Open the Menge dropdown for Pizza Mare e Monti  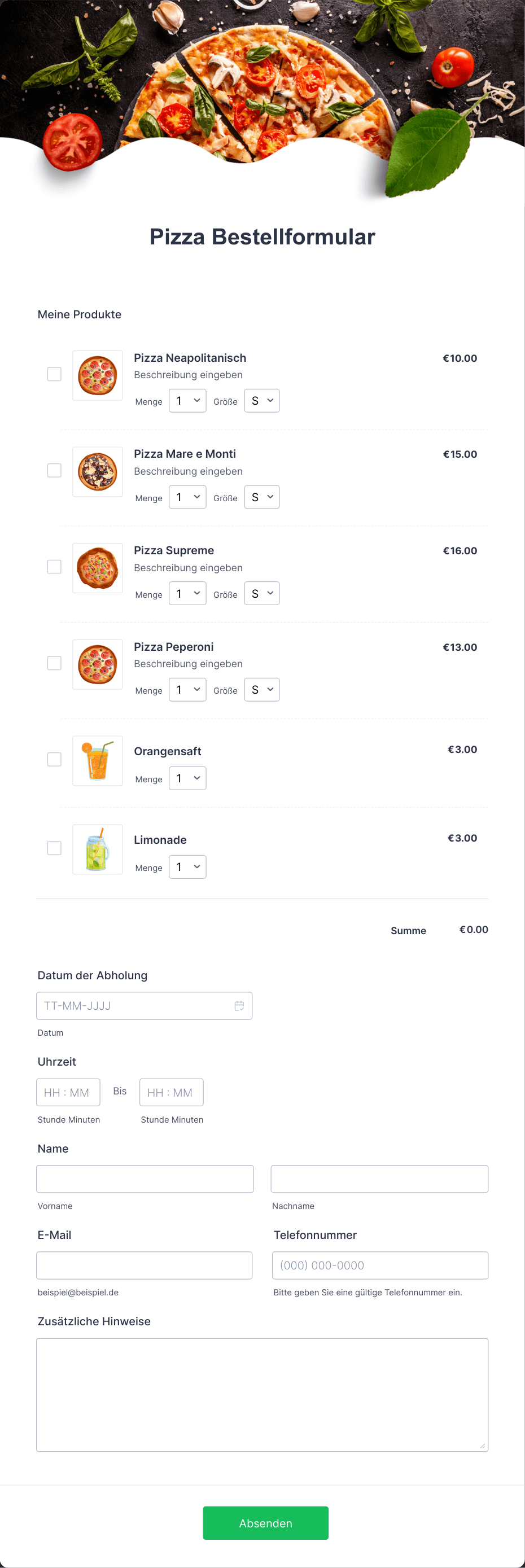point(187,497)
